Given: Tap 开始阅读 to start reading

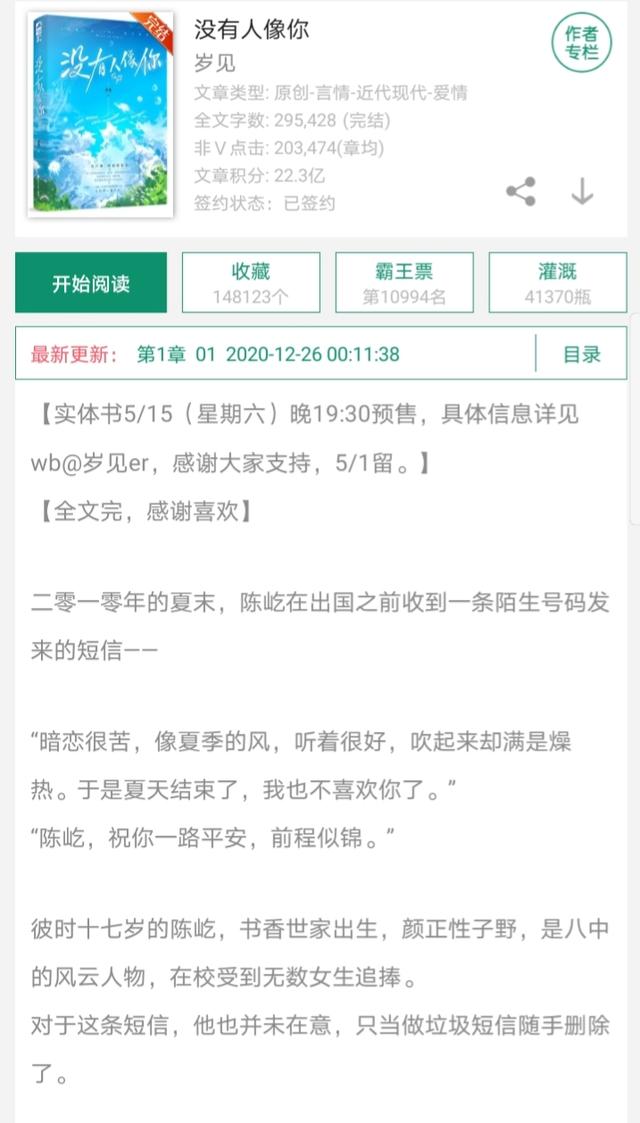Looking at the screenshot, I should (x=91, y=283).
